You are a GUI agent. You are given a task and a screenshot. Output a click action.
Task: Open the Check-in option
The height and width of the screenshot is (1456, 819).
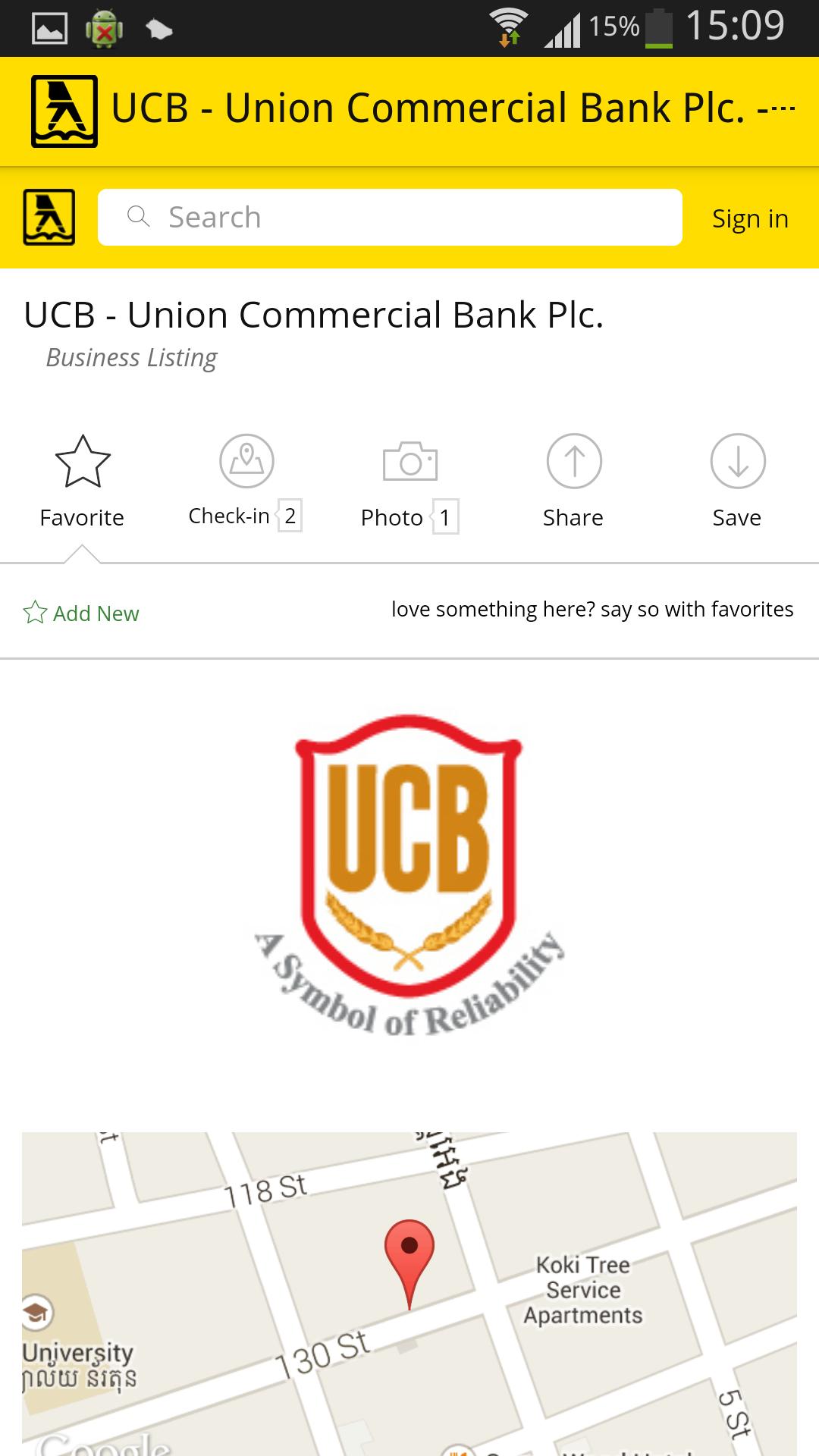(x=246, y=481)
